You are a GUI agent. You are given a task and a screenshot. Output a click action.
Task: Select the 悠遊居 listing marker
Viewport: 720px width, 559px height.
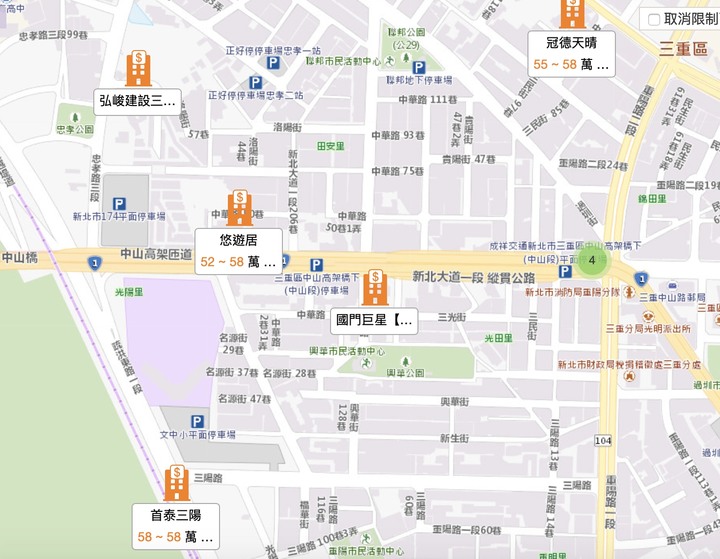tap(239, 250)
